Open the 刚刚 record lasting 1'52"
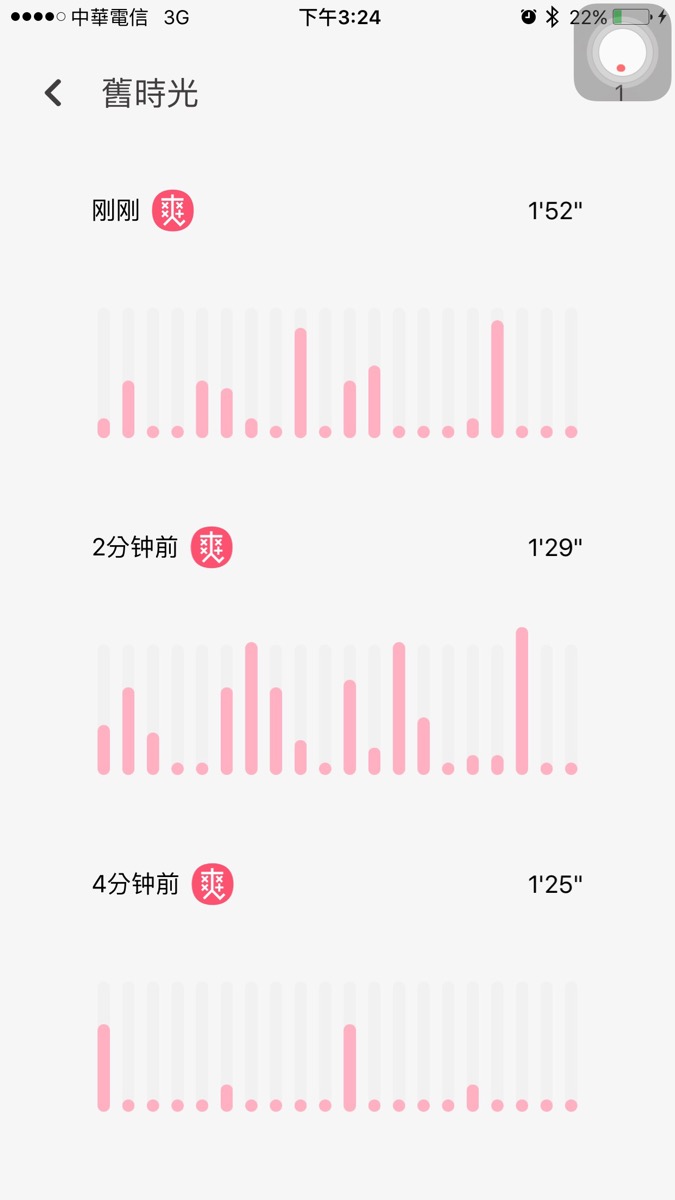This screenshot has width=675, height=1200. click(x=337, y=320)
